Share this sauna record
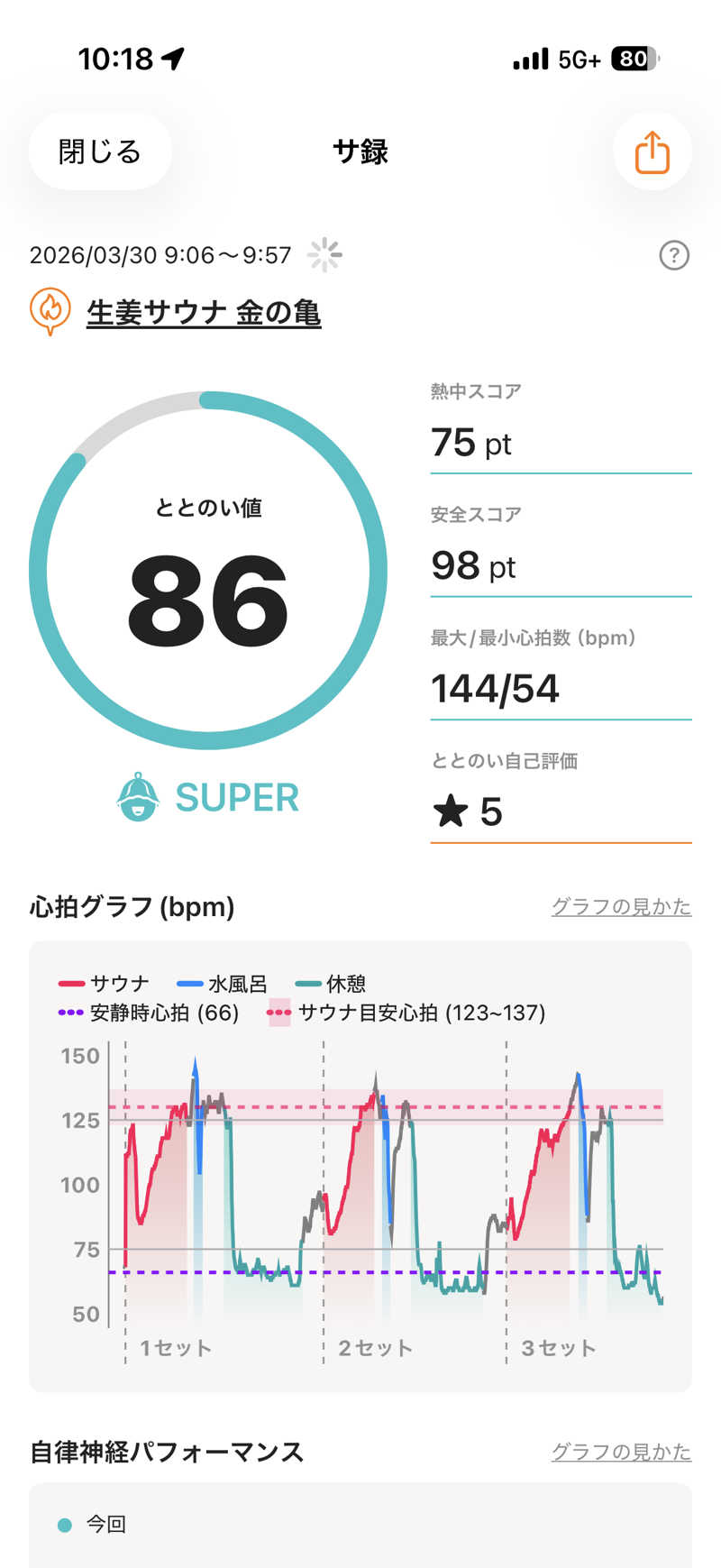The width and height of the screenshot is (721, 1568). (652, 151)
